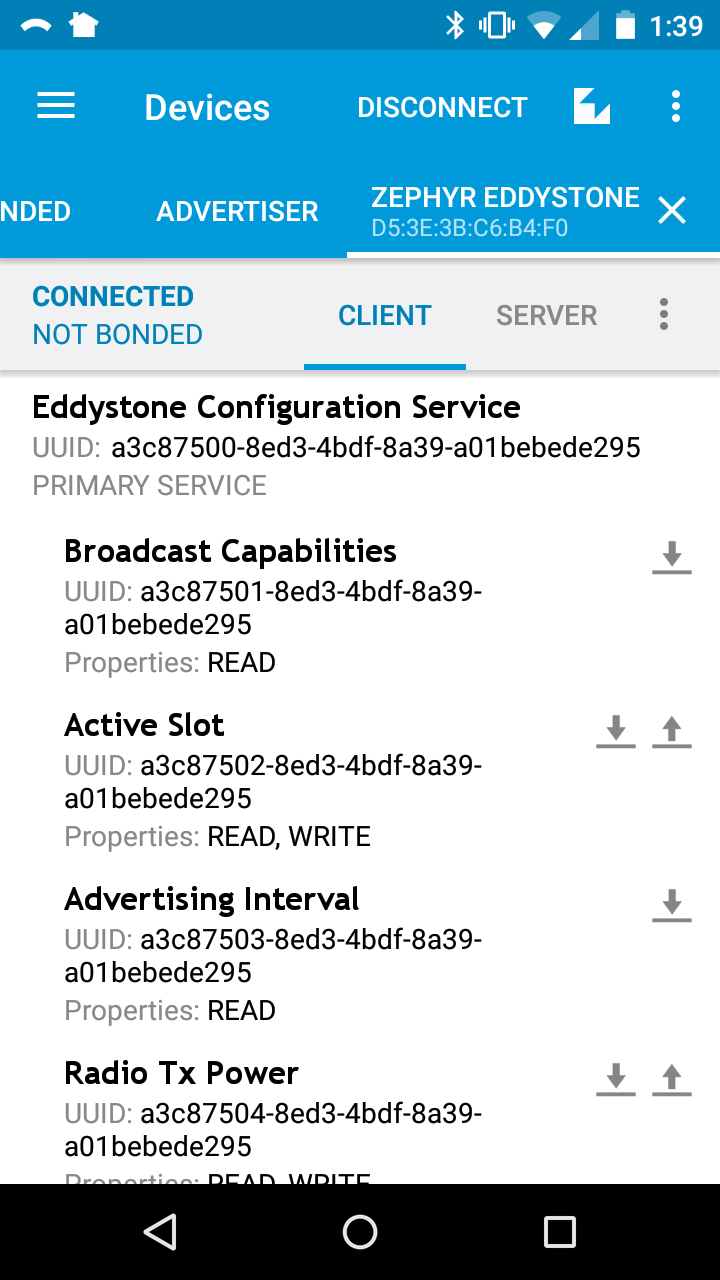Image resolution: width=720 pixels, height=1280 pixels.
Task: Tap DISCONNECT to drop the connection
Action: click(x=442, y=106)
